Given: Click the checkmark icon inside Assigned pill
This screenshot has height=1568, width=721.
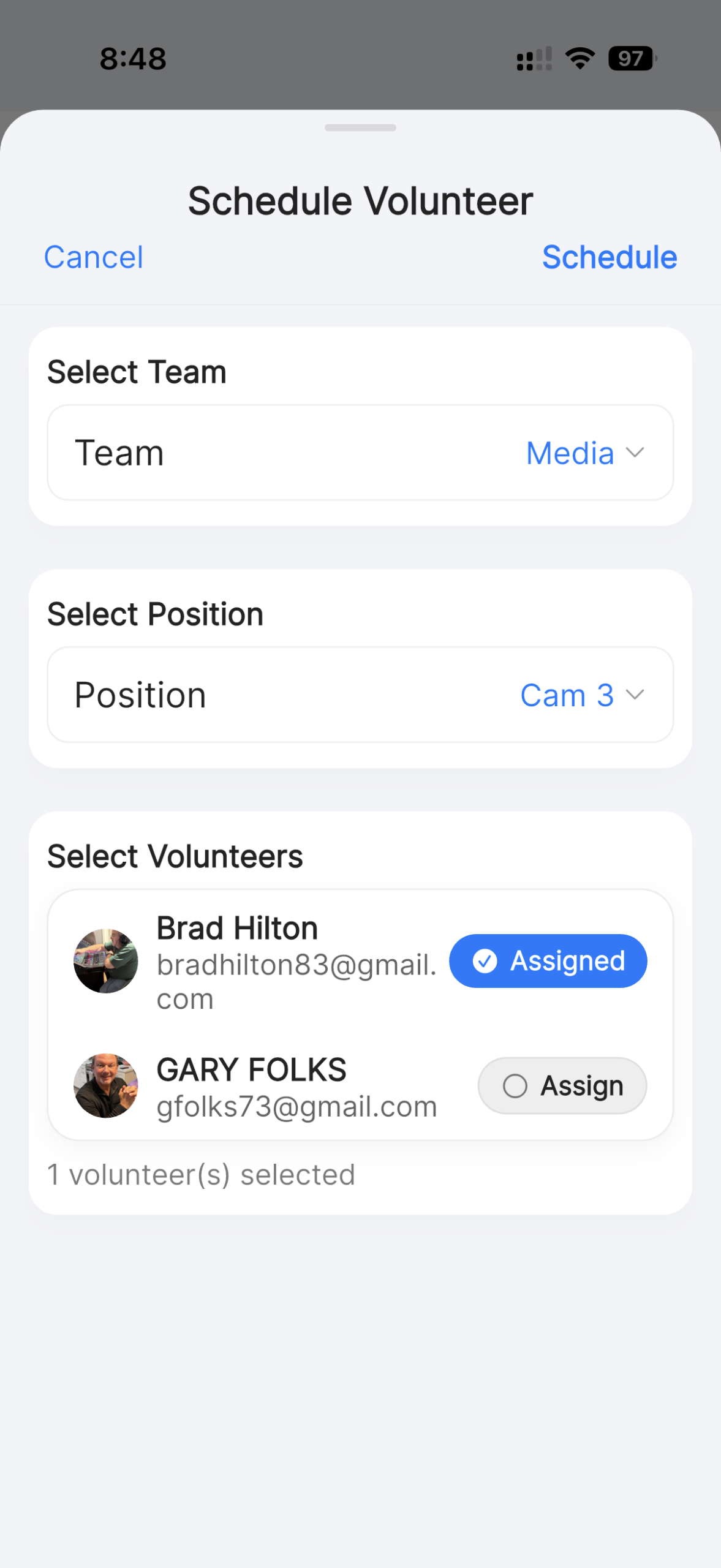Looking at the screenshot, I should coord(485,960).
